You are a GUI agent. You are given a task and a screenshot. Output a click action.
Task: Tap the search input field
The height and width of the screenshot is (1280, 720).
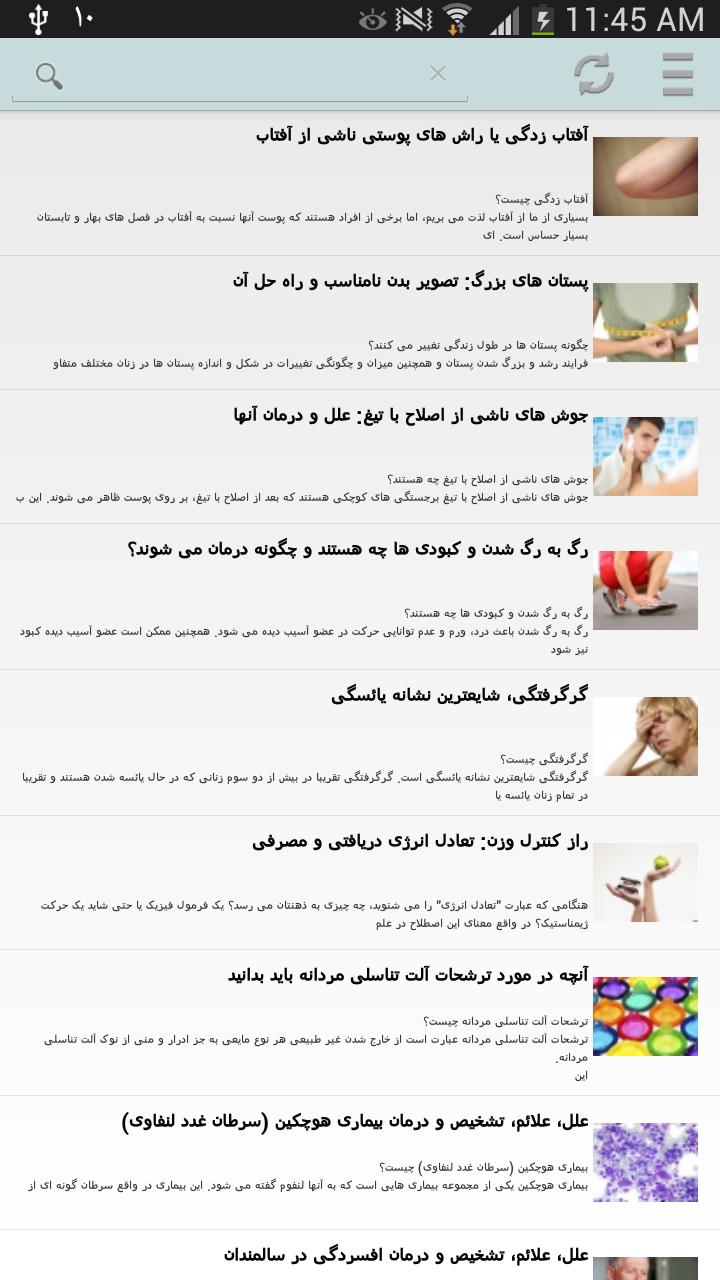point(240,75)
